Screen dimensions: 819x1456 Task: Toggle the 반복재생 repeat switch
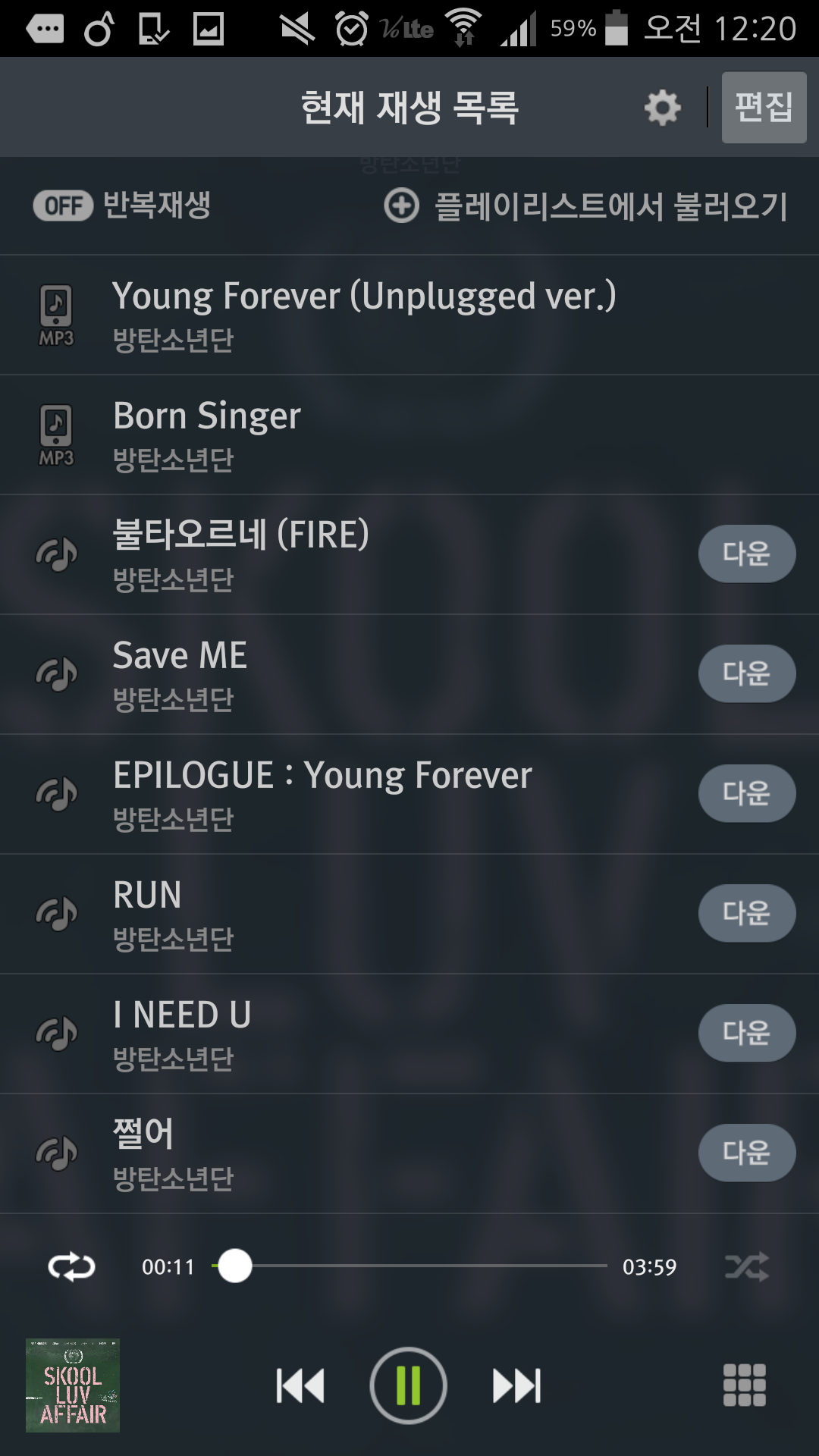point(63,206)
